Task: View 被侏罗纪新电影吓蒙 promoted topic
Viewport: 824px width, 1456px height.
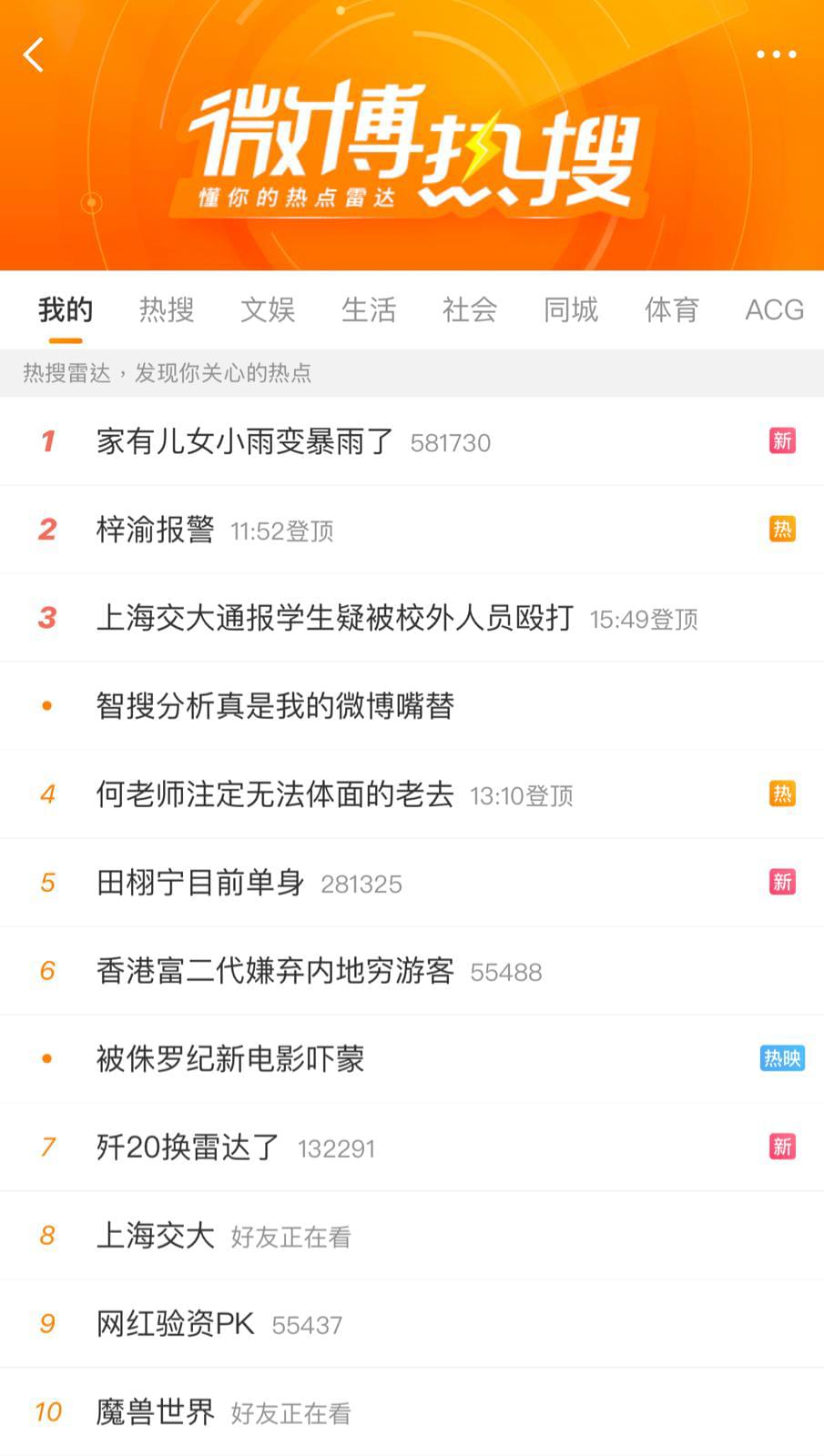Action: tap(412, 1059)
